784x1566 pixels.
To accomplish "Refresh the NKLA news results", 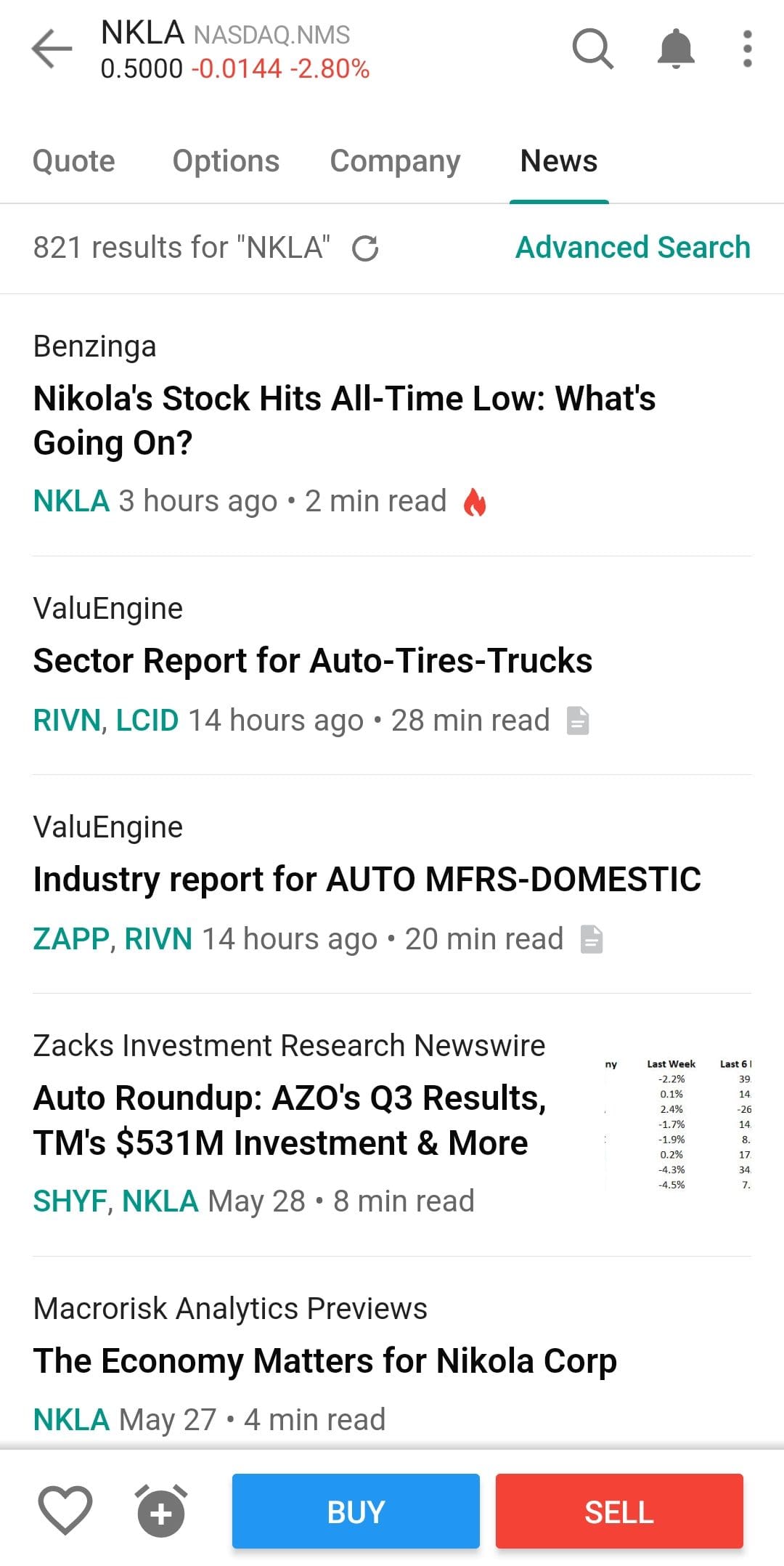I will (367, 248).
